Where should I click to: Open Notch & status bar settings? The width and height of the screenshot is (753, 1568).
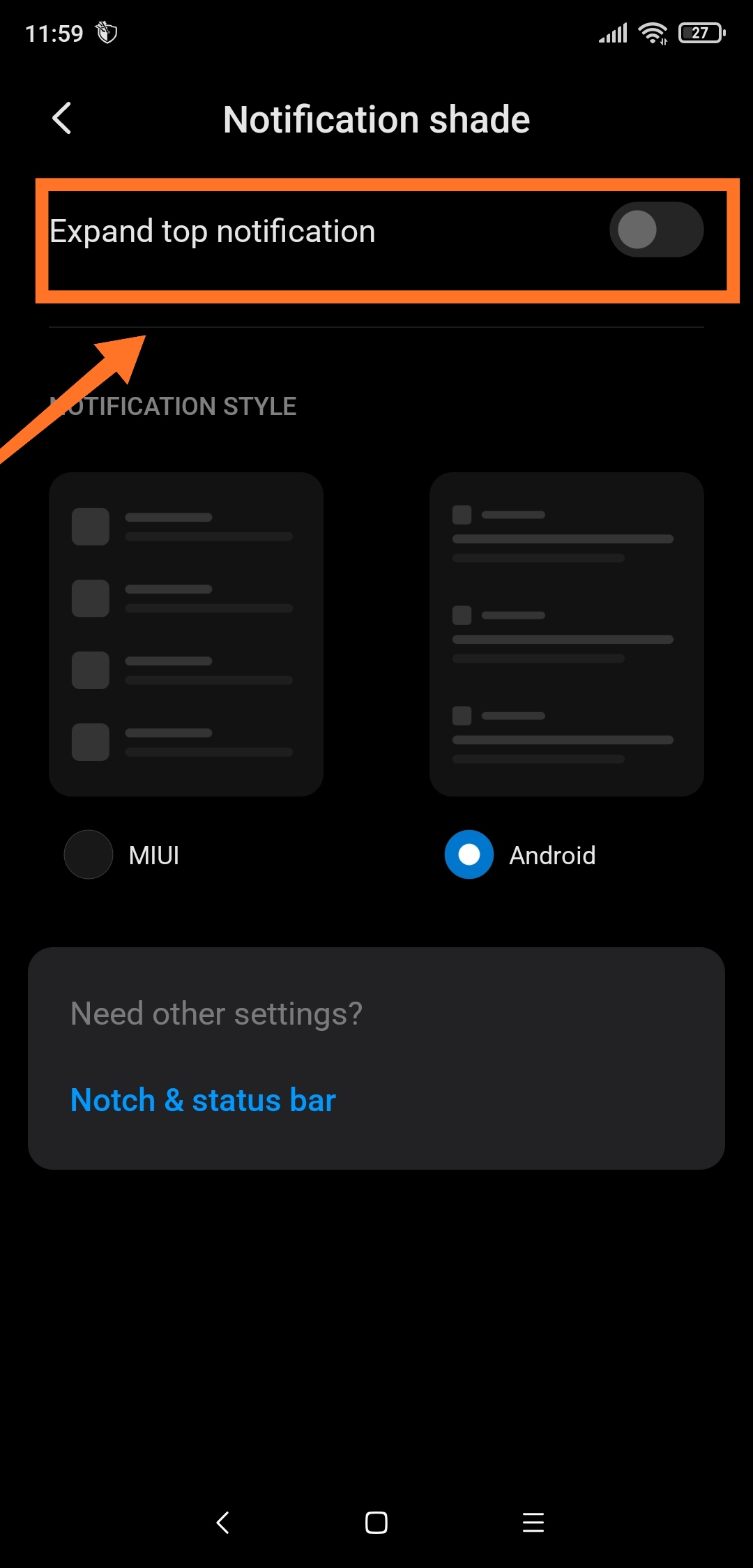(x=203, y=1101)
